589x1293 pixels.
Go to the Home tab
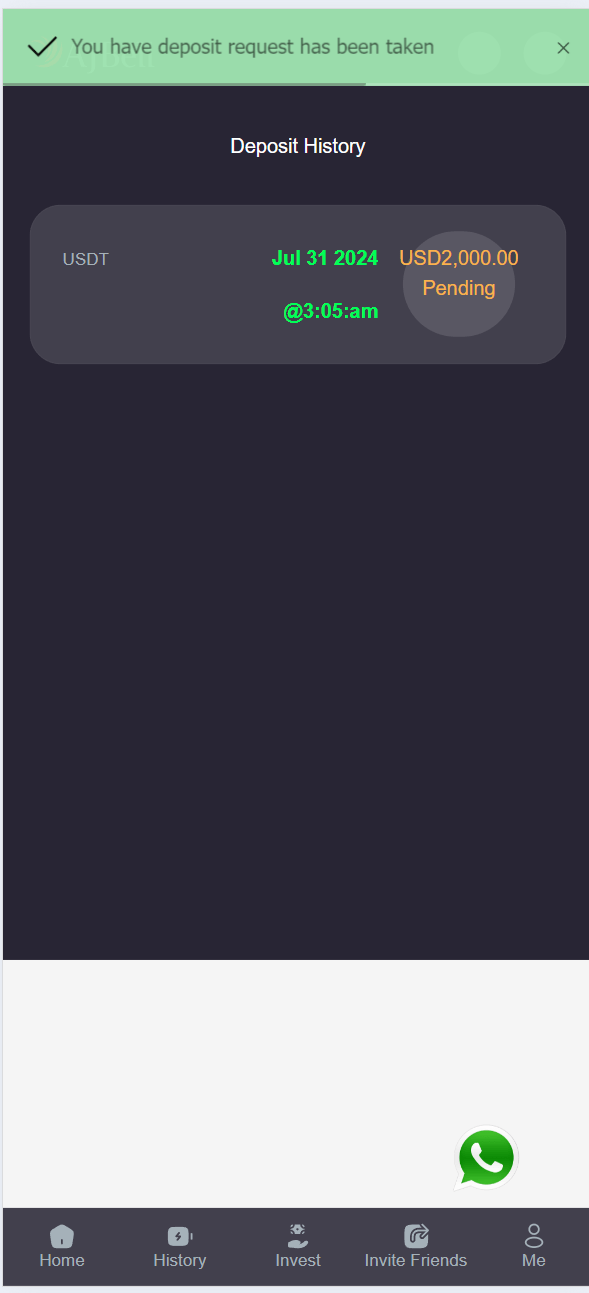pyautogui.click(x=62, y=1247)
